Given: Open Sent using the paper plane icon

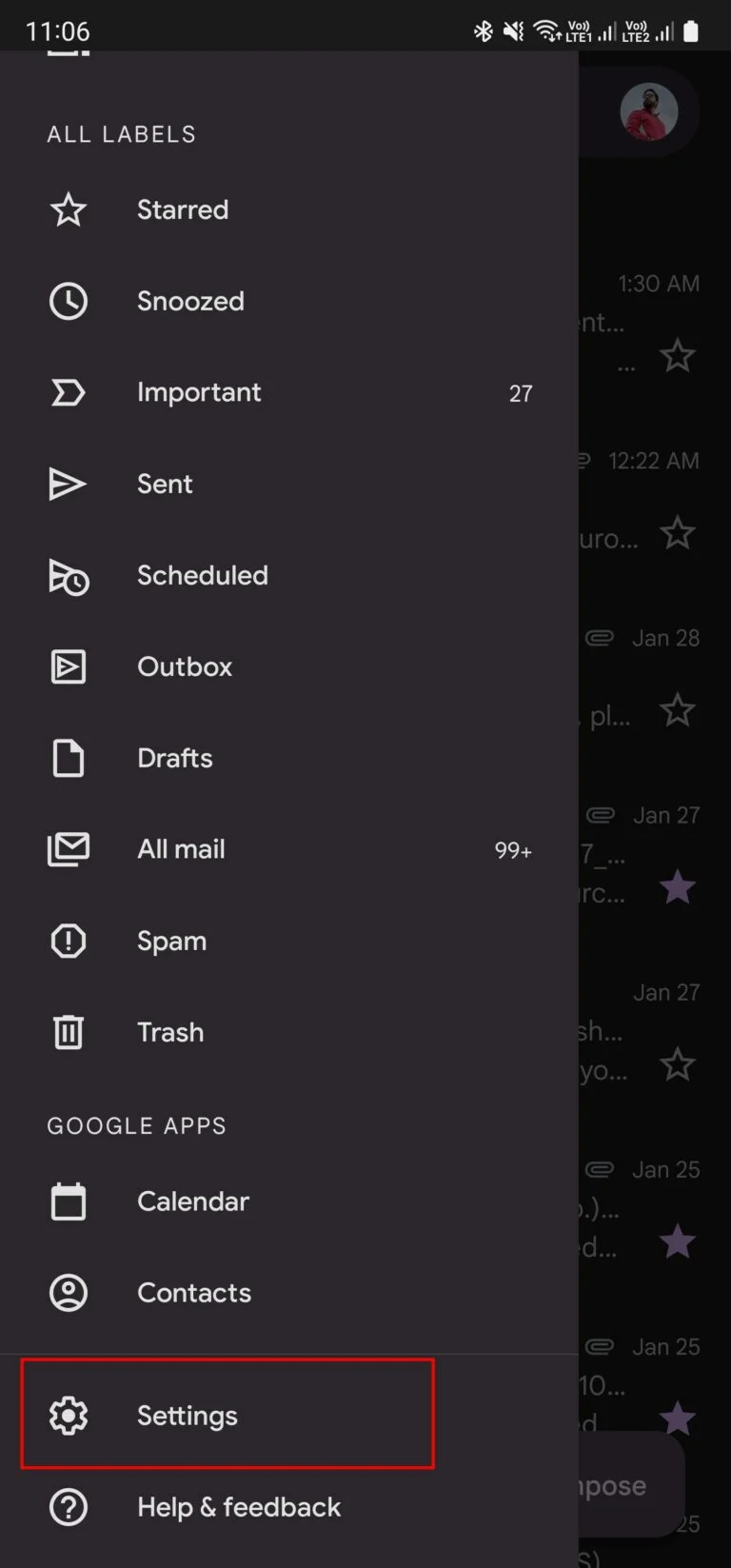Looking at the screenshot, I should [x=68, y=484].
